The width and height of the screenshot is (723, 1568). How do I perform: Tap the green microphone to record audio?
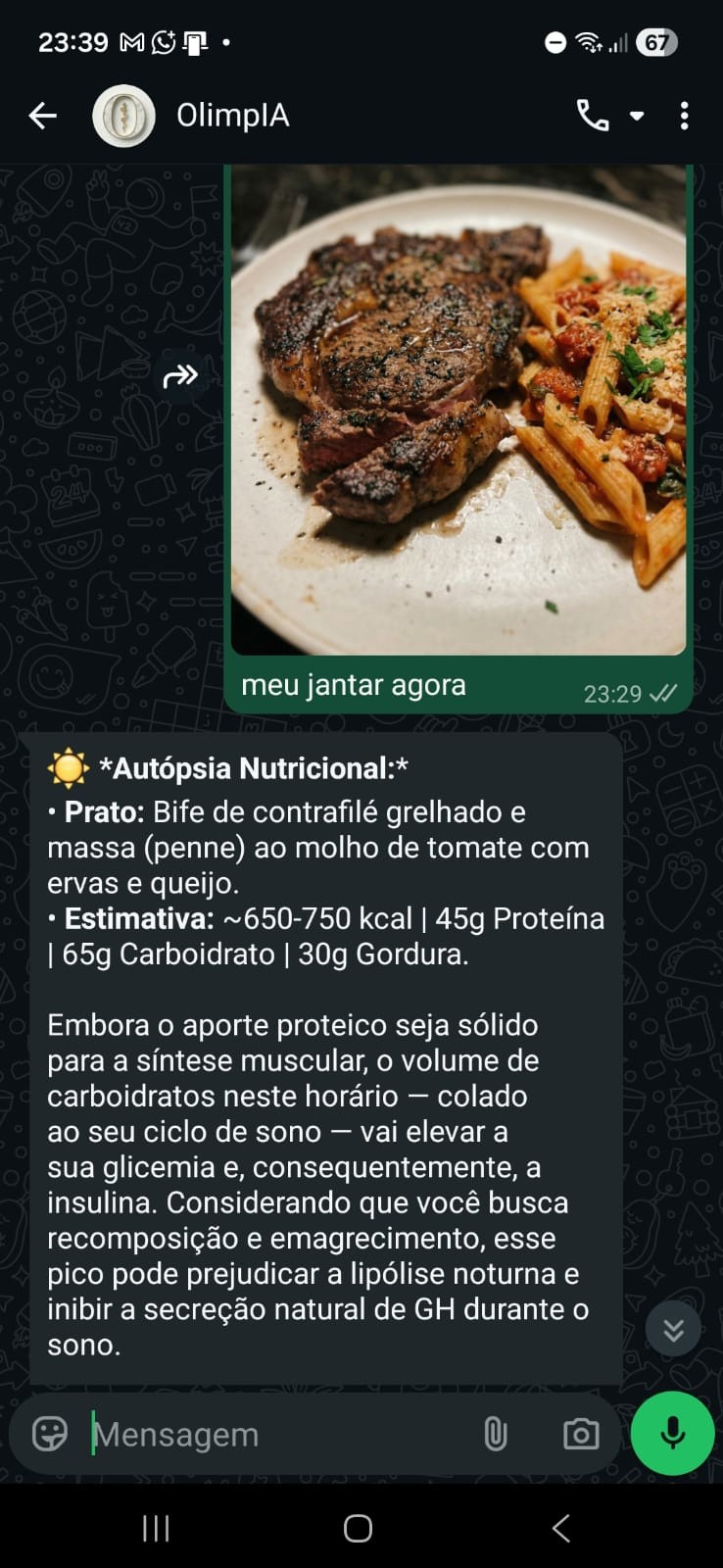coord(671,1434)
